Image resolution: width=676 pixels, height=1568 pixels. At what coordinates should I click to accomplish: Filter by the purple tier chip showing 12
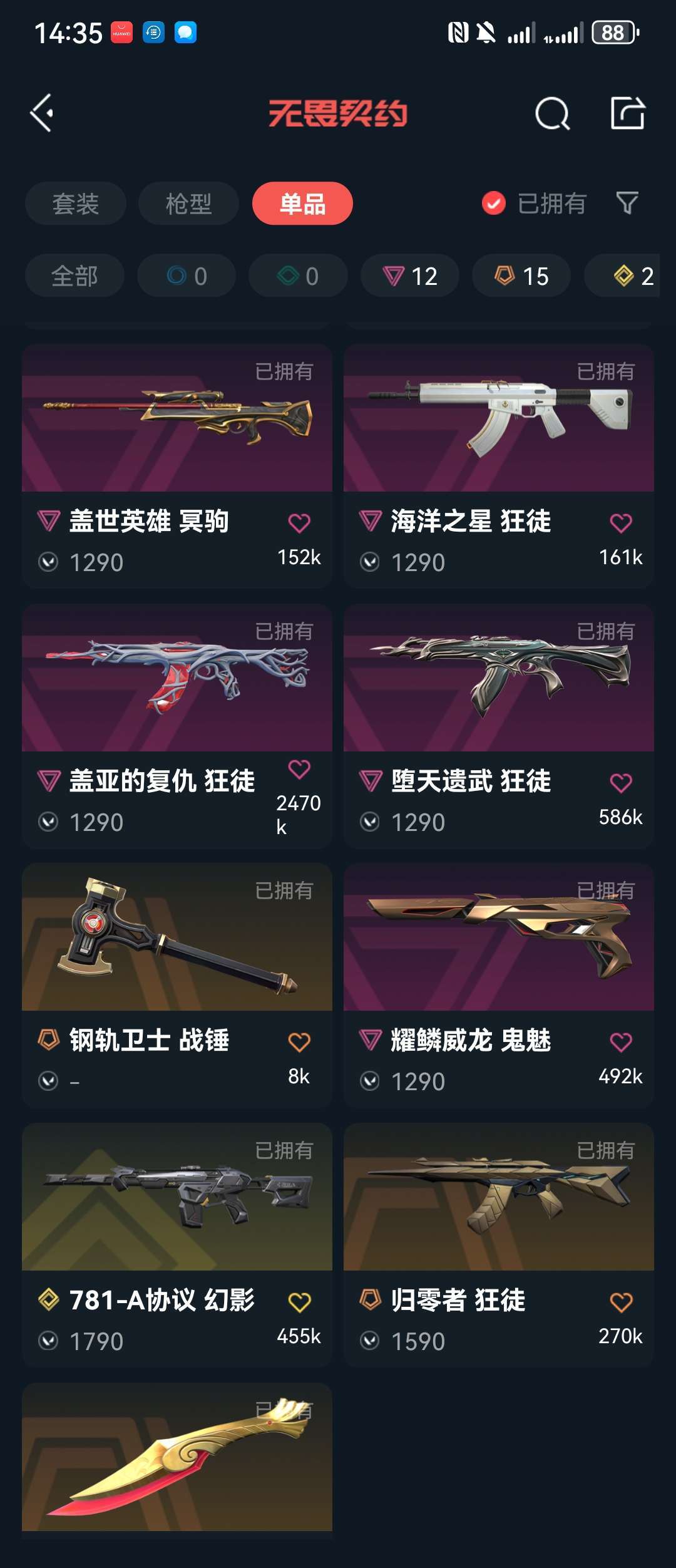click(410, 276)
